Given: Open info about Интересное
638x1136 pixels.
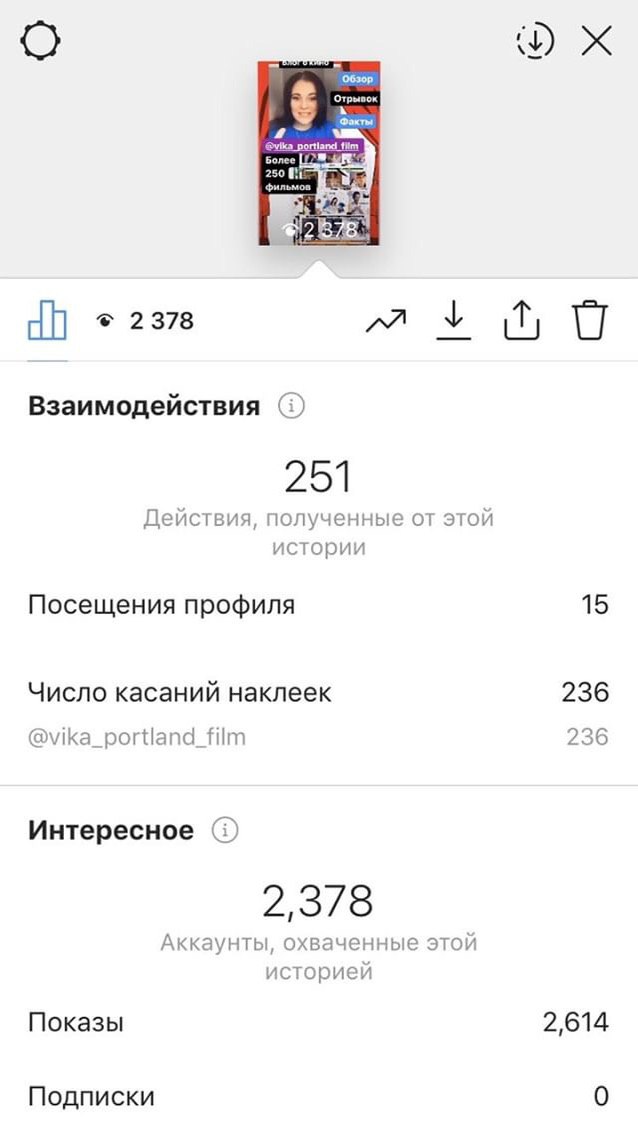Looking at the screenshot, I should (224, 830).
